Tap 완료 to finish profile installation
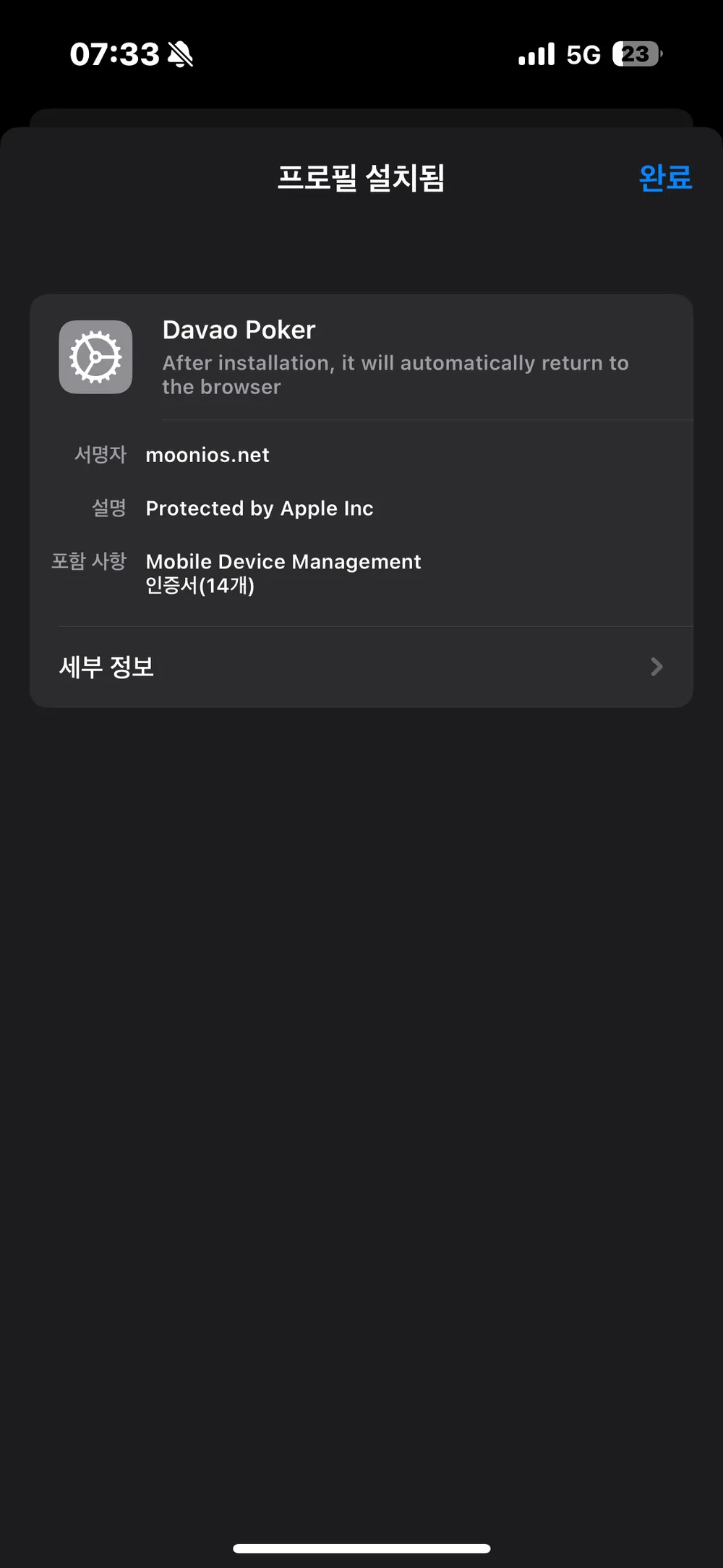The height and width of the screenshot is (1568, 723). [664, 178]
